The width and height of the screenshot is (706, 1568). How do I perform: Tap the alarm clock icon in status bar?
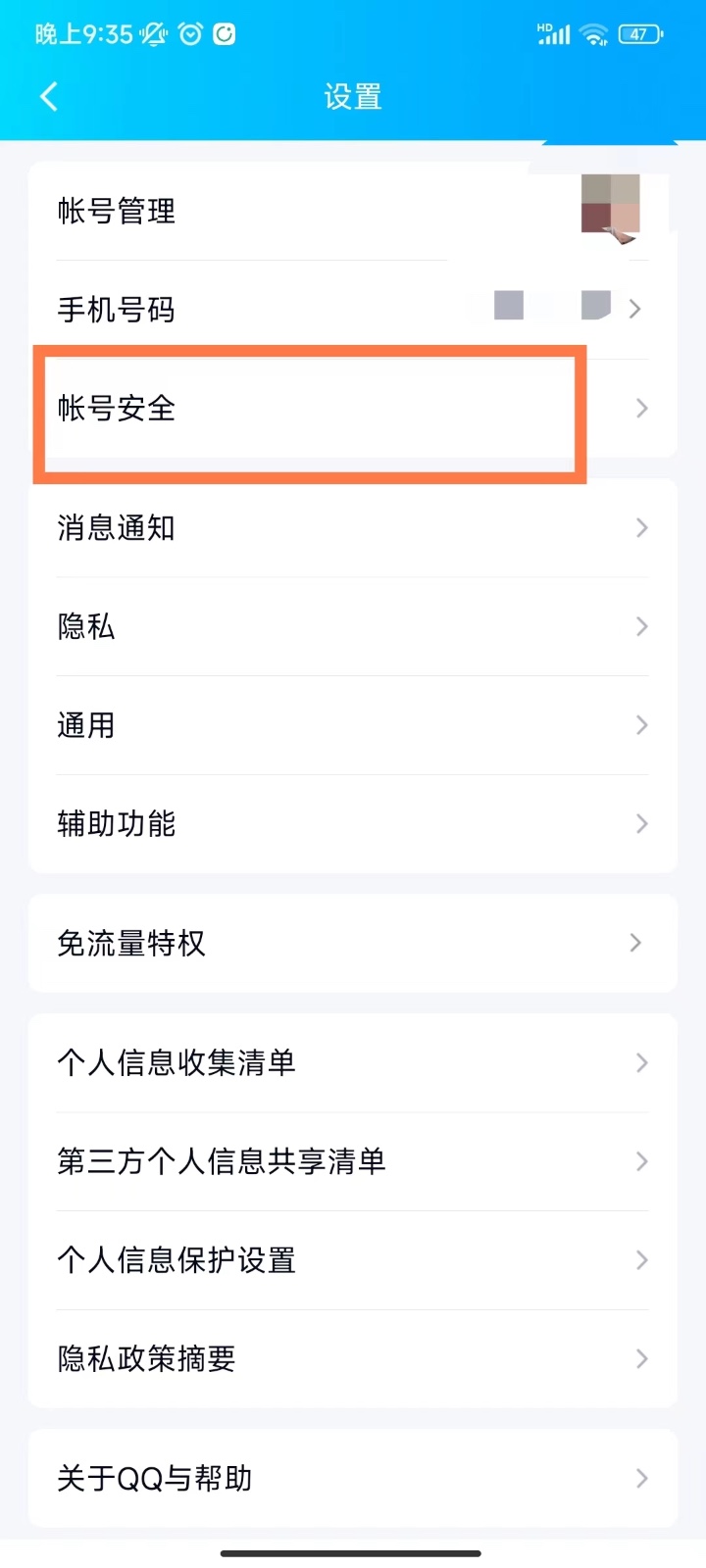pos(188,33)
